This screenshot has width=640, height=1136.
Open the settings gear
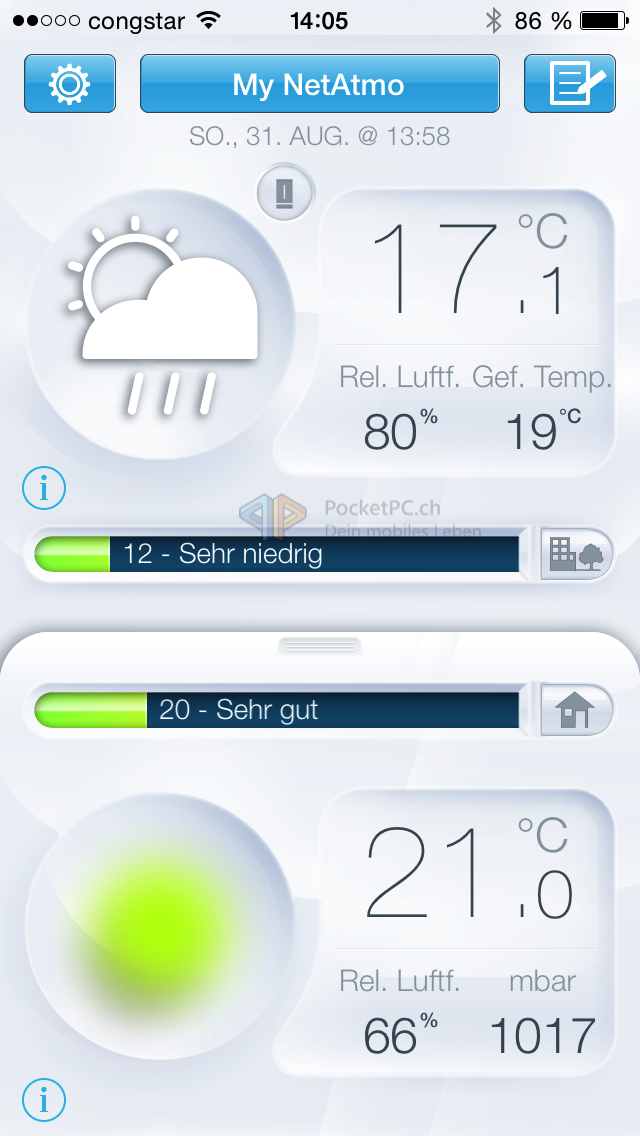pos(70,84)
